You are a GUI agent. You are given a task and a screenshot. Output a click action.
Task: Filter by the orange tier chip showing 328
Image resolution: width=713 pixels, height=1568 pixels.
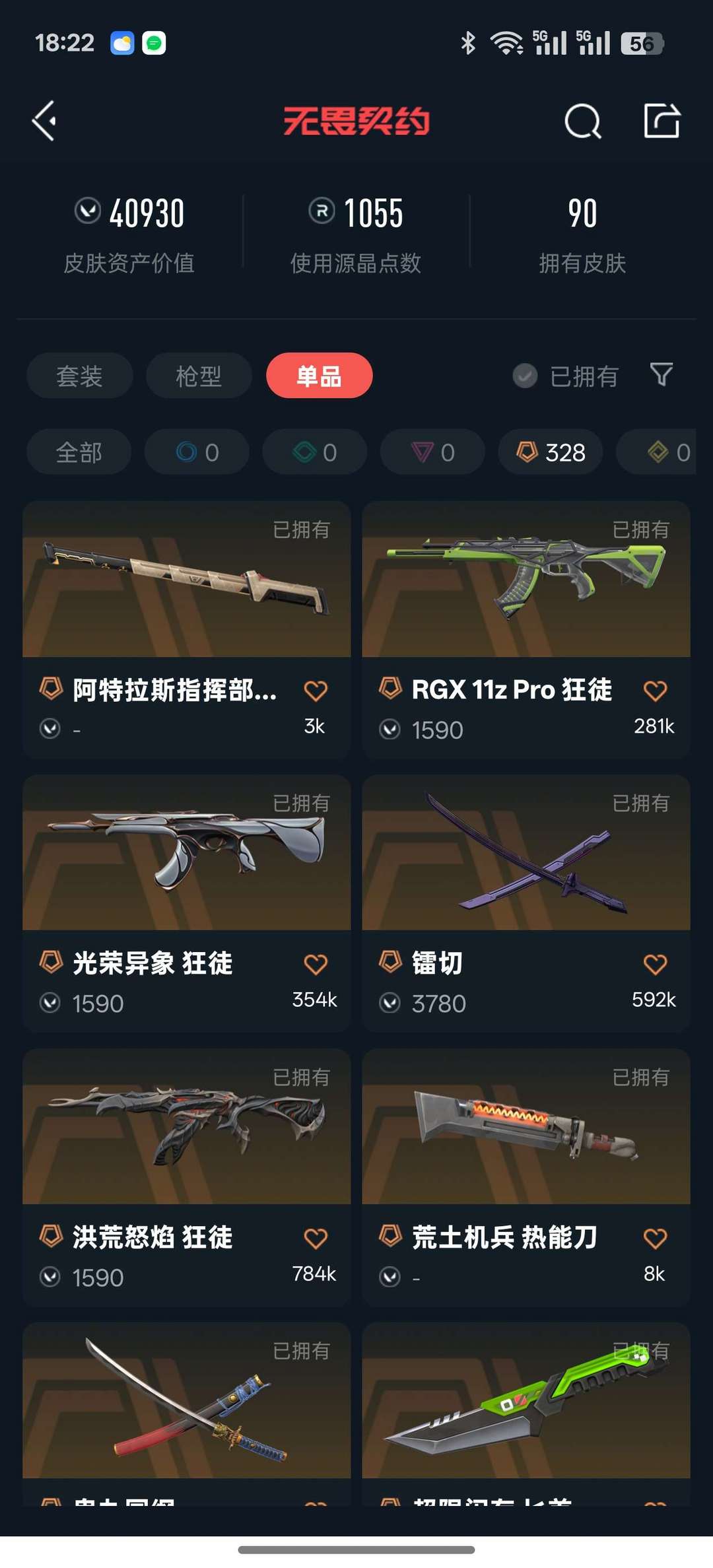click(551, 452)
